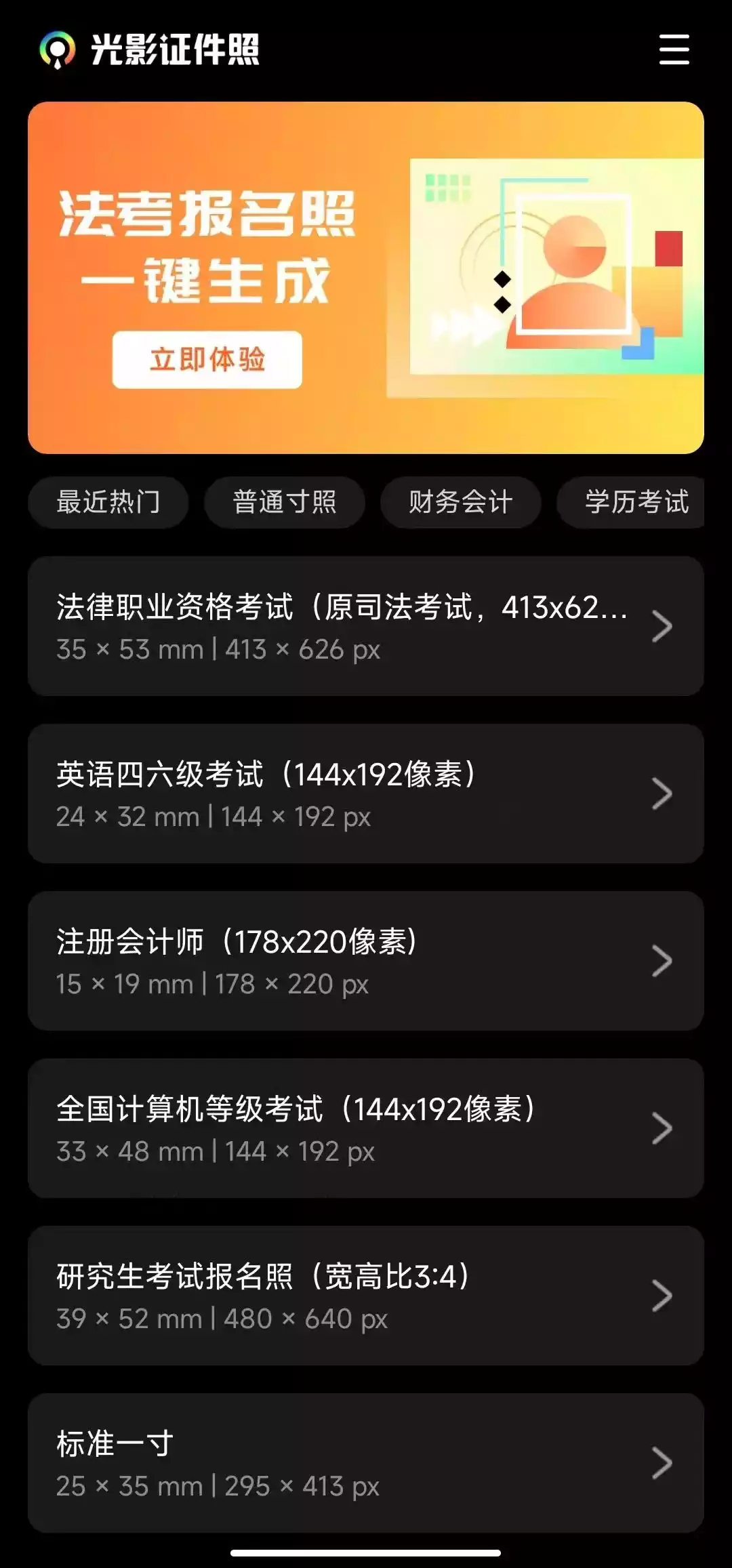Tap the 立即体验 button
Image resolution: width=732 pixels, height=1568 pixels.
click(207, 360)
